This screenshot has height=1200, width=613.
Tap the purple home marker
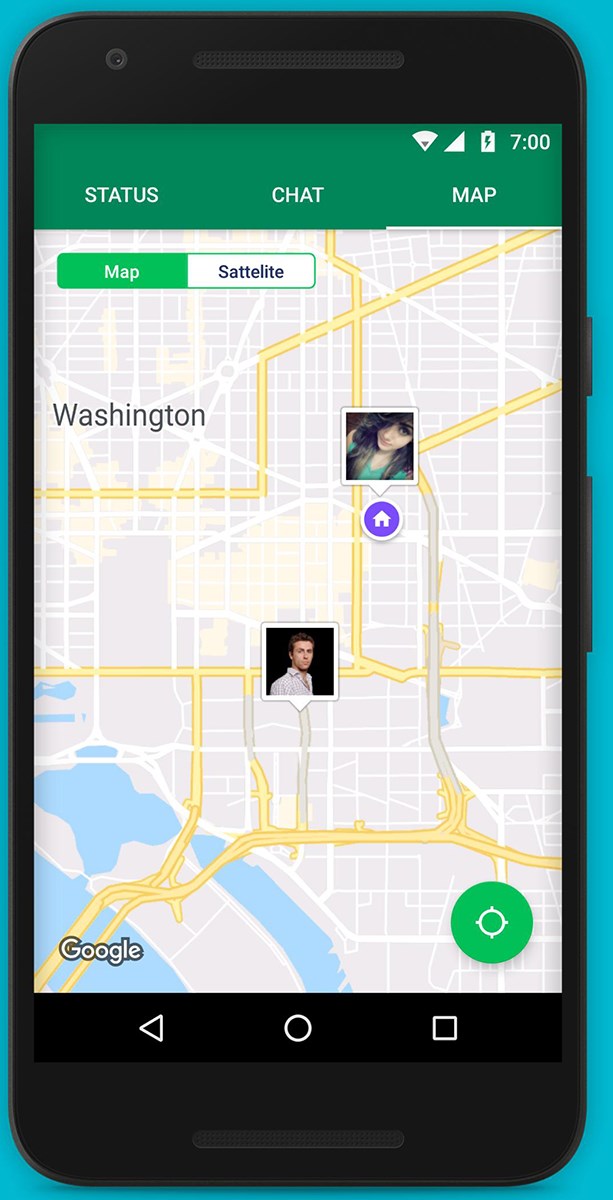click(x=381, y=520)
